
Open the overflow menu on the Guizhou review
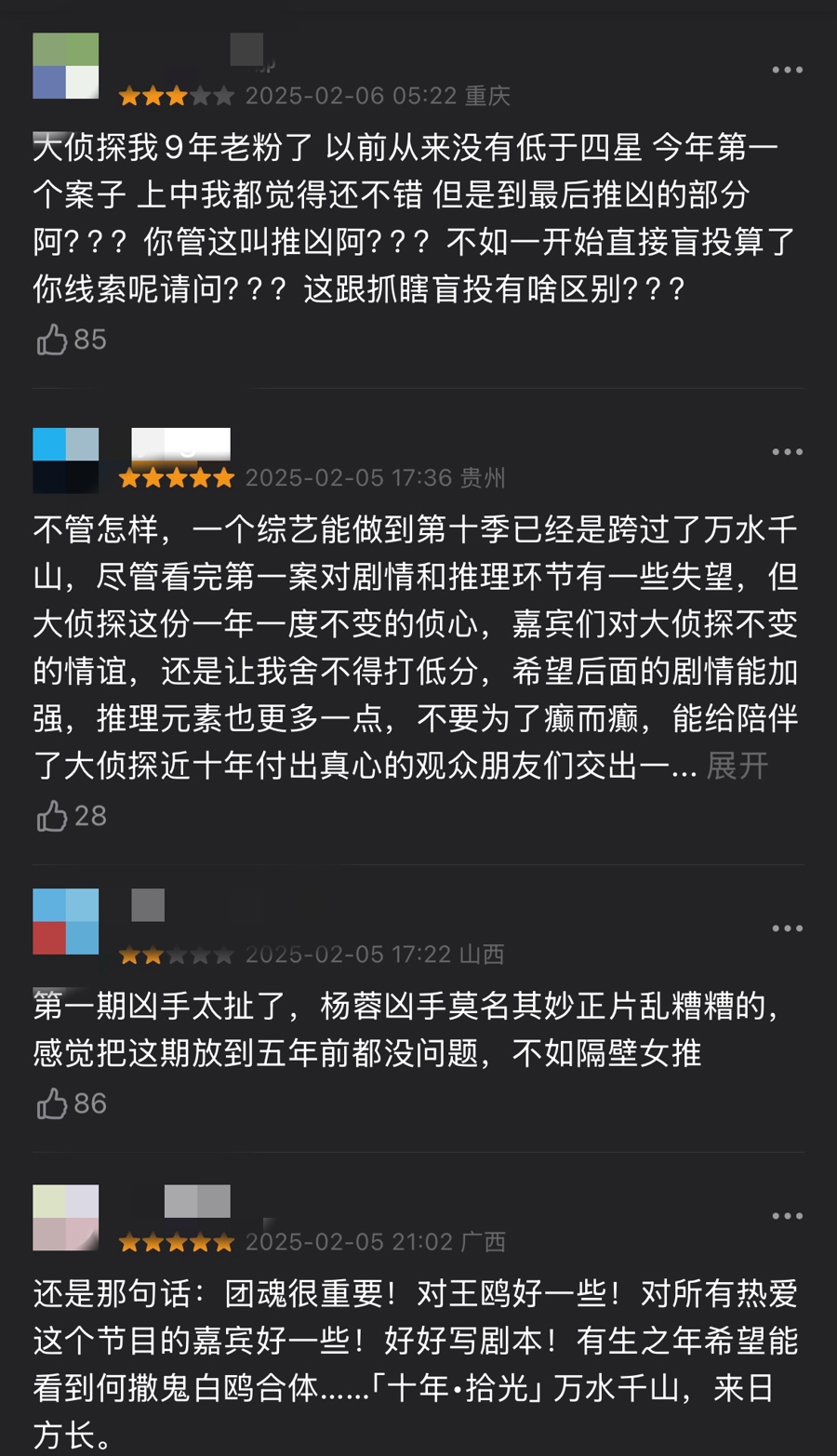tap(787, 452)
